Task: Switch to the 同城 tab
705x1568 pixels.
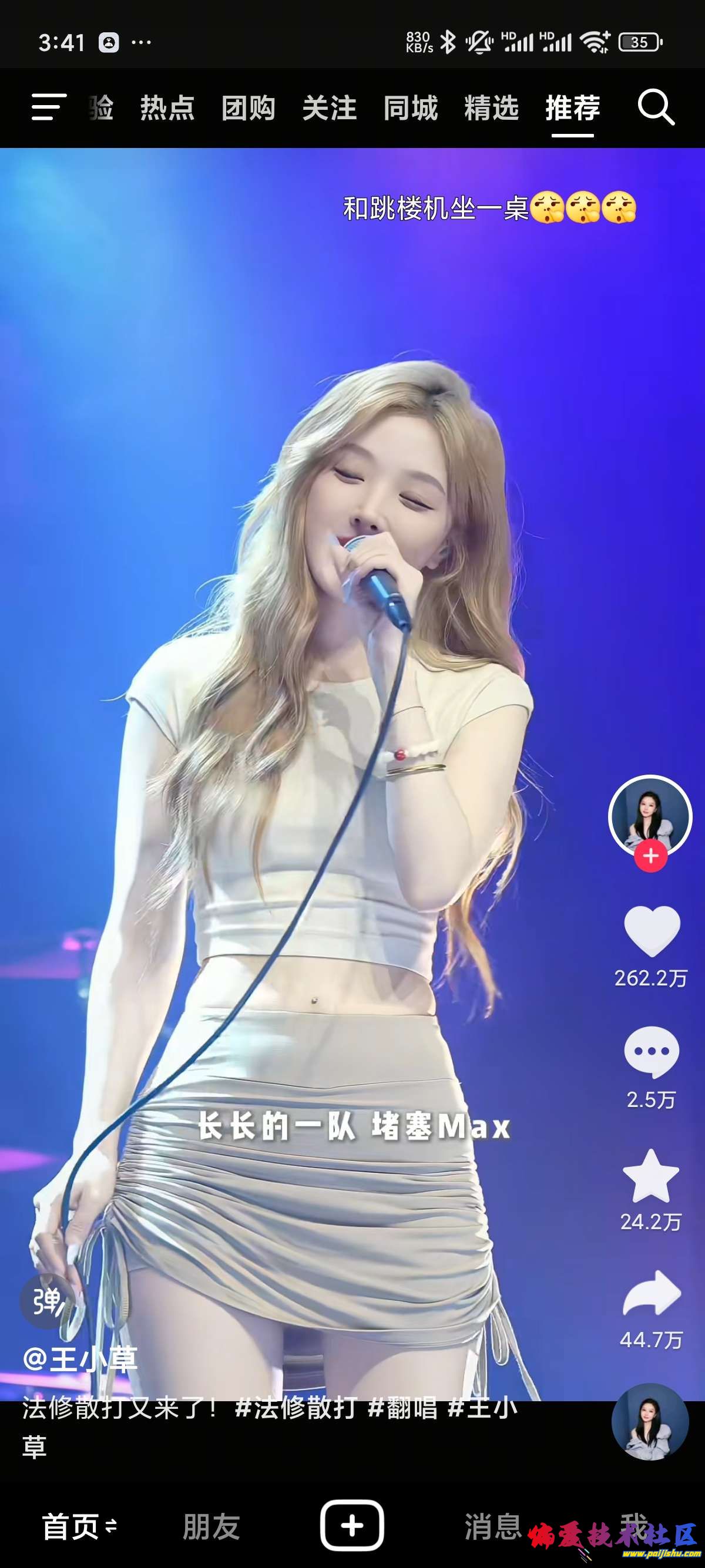Action: tap(410, 107)
